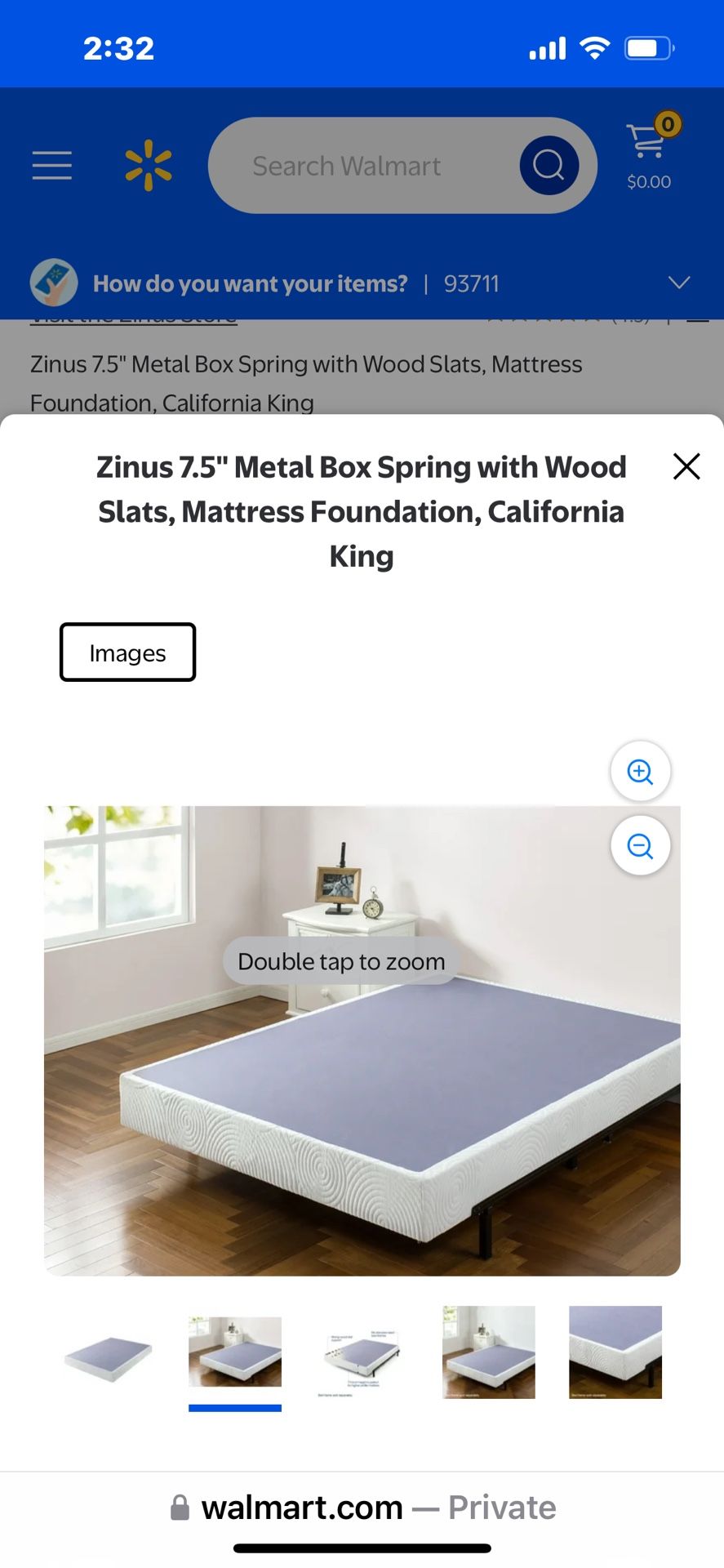The image size is (724, 1568).
Task: Tap the Wi-Fi icon in the status bar
Action: click(595, 47)
